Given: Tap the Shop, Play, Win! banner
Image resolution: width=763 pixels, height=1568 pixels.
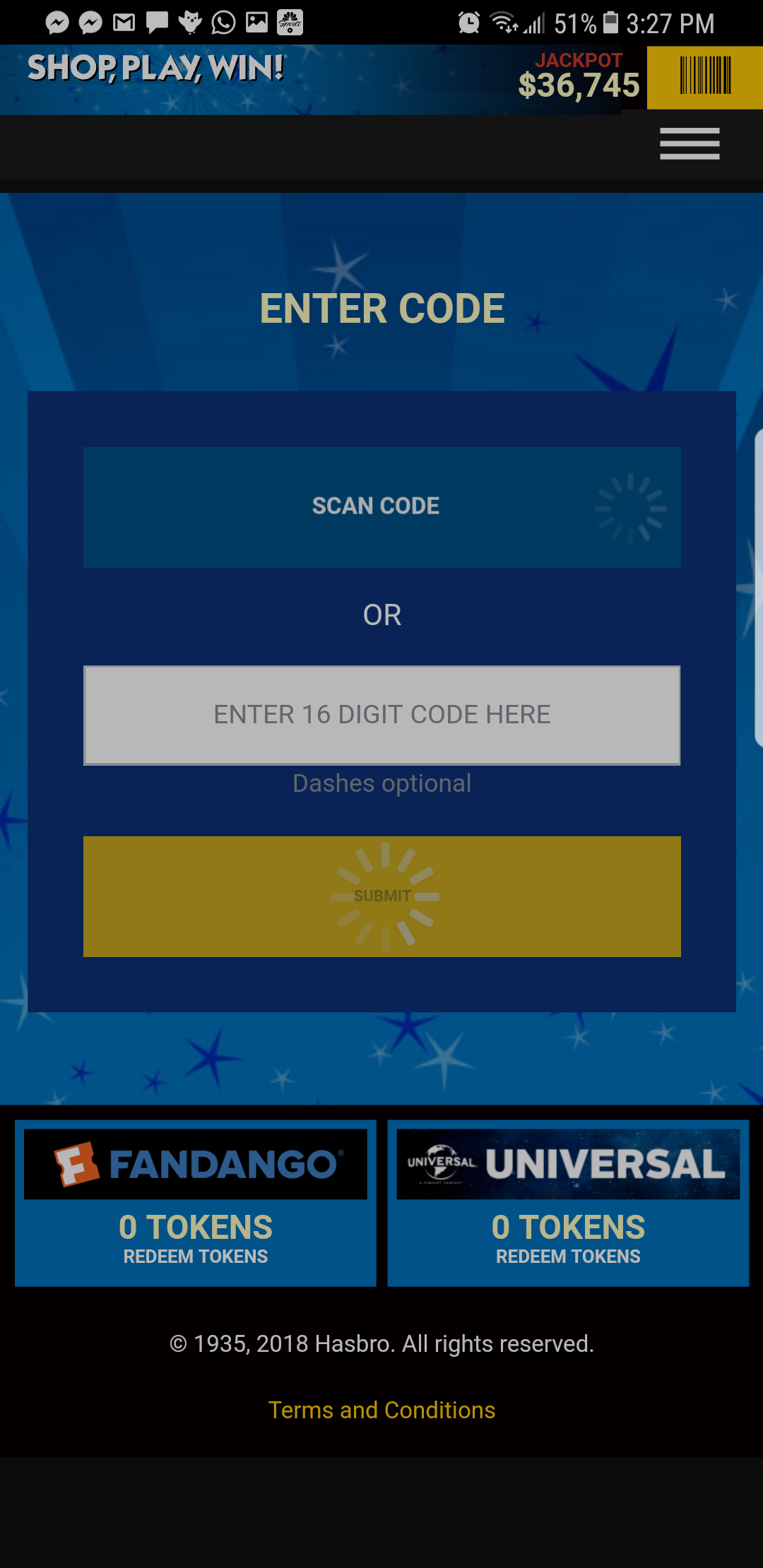Looking at the screenshot, I should pyautogui.click(x=156, y=69).
